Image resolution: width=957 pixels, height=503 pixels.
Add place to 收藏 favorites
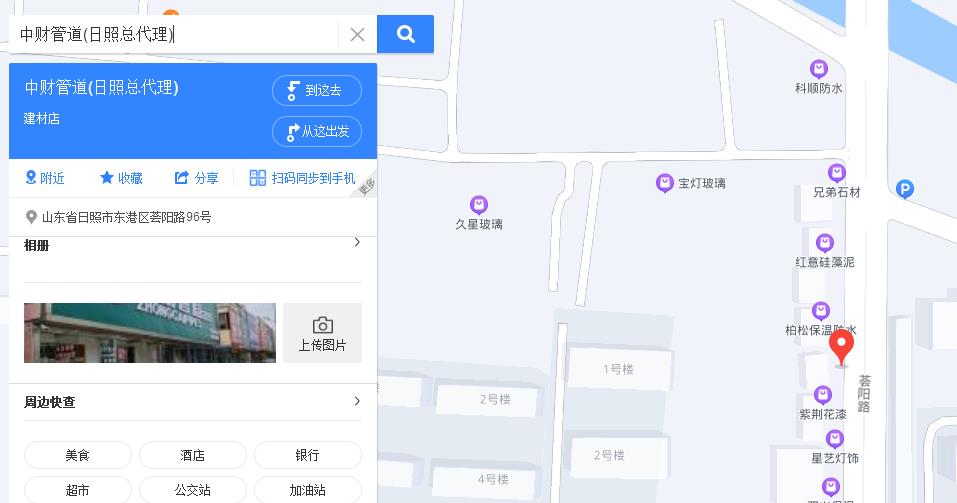pos(121,178)
